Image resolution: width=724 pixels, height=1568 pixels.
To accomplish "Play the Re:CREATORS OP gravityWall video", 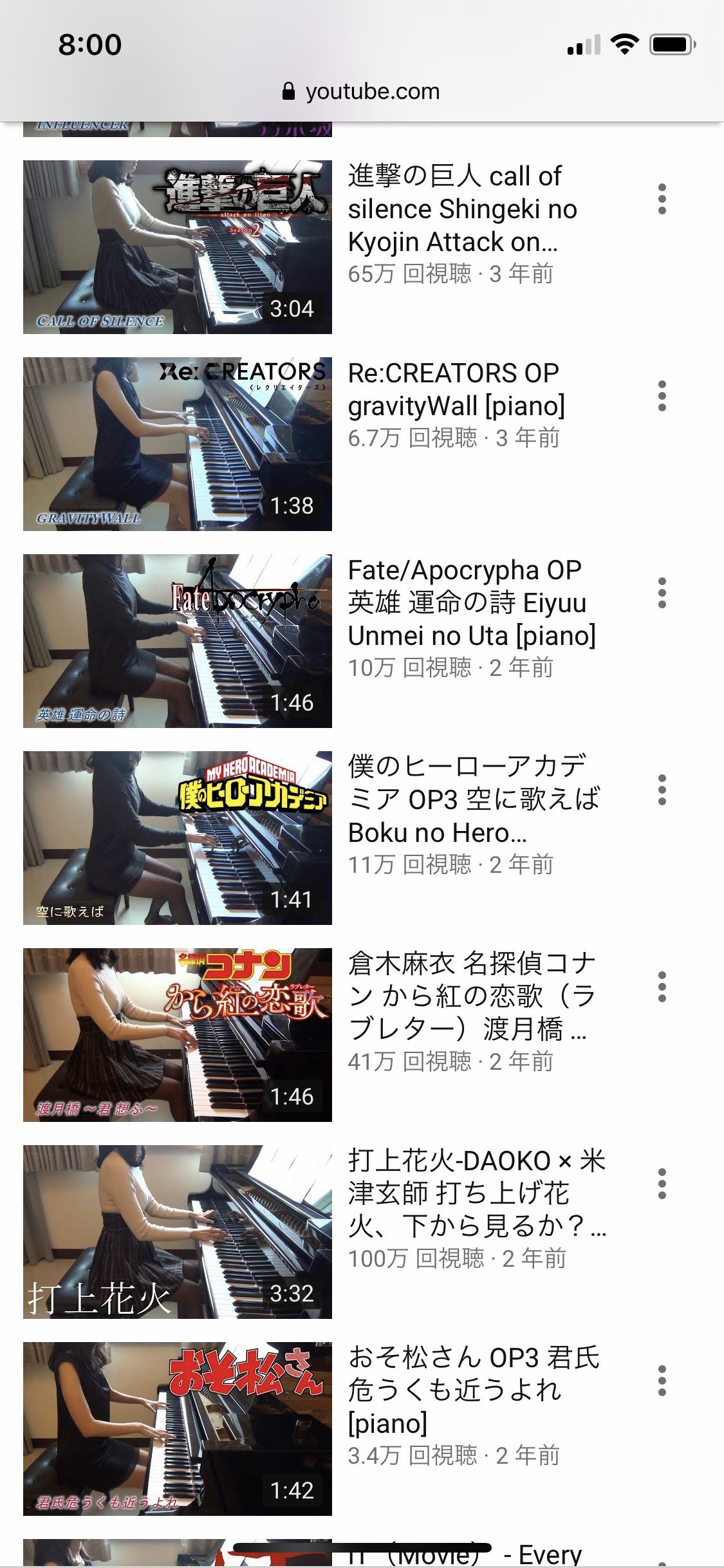I will click(x=178, y=444).
